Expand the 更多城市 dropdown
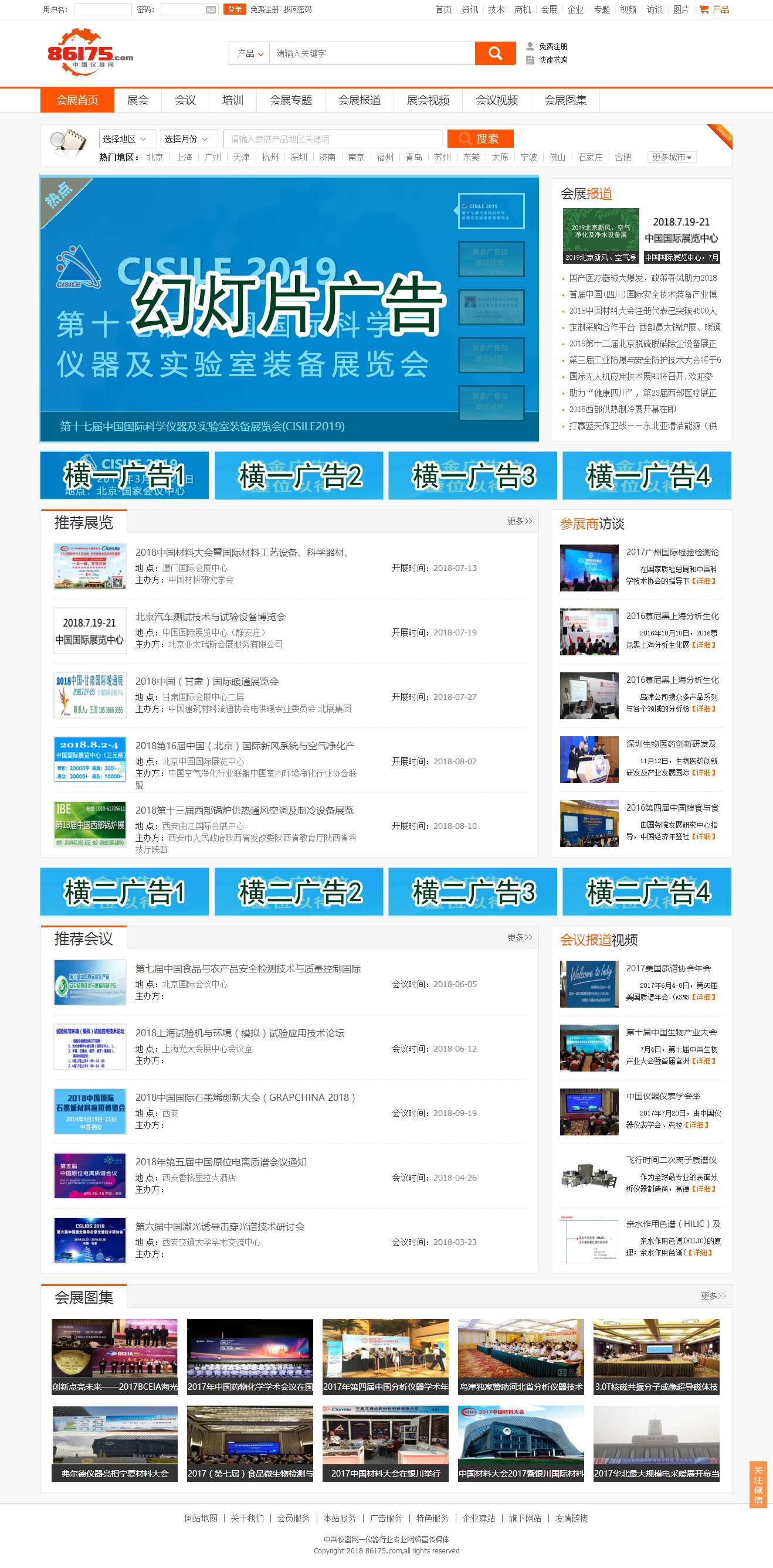This screenshot has width=773, height=1568. pyautogui.click(x=672, y=157)
